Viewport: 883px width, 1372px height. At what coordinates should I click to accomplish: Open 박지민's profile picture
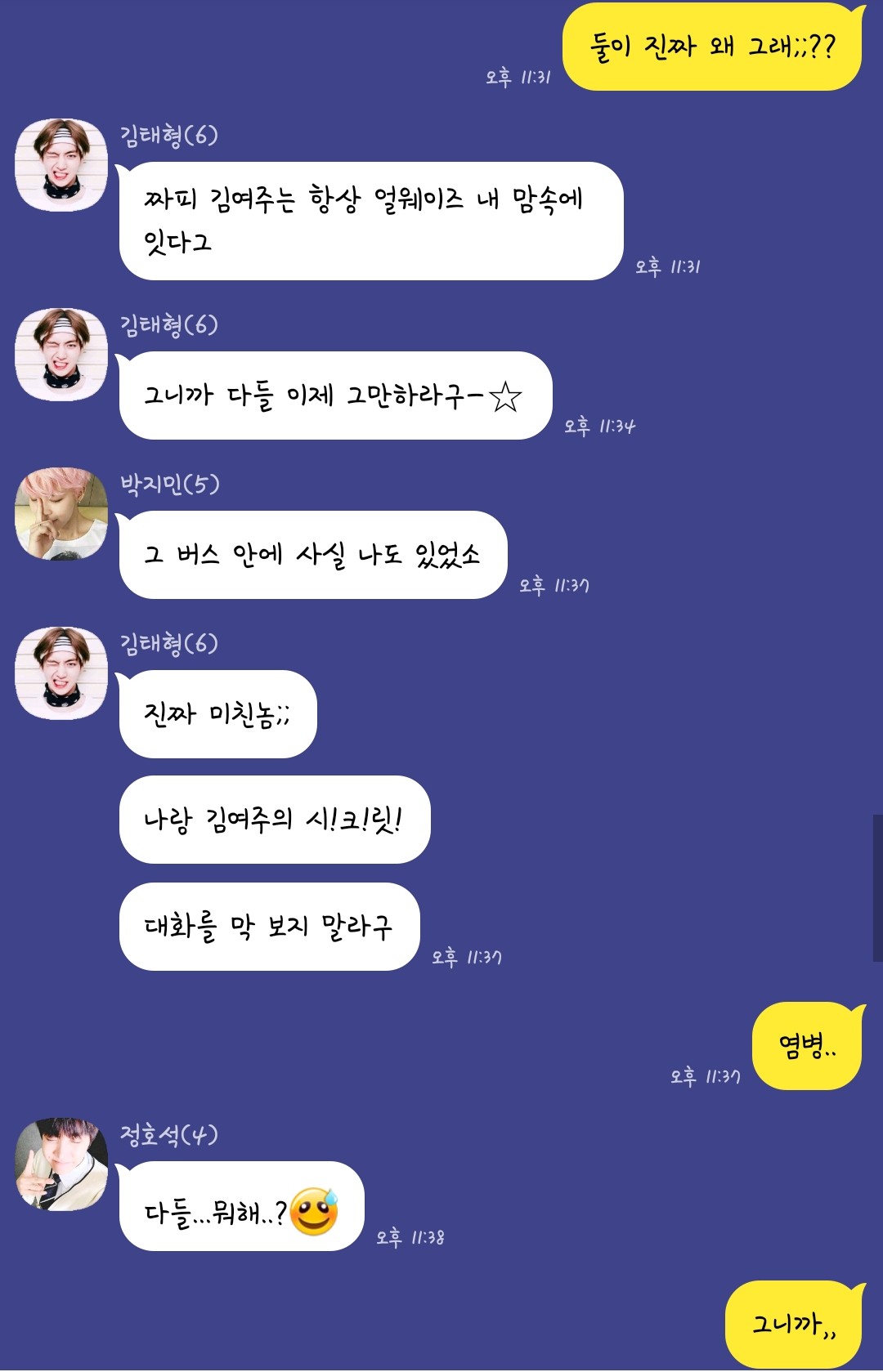coord(61,514)
